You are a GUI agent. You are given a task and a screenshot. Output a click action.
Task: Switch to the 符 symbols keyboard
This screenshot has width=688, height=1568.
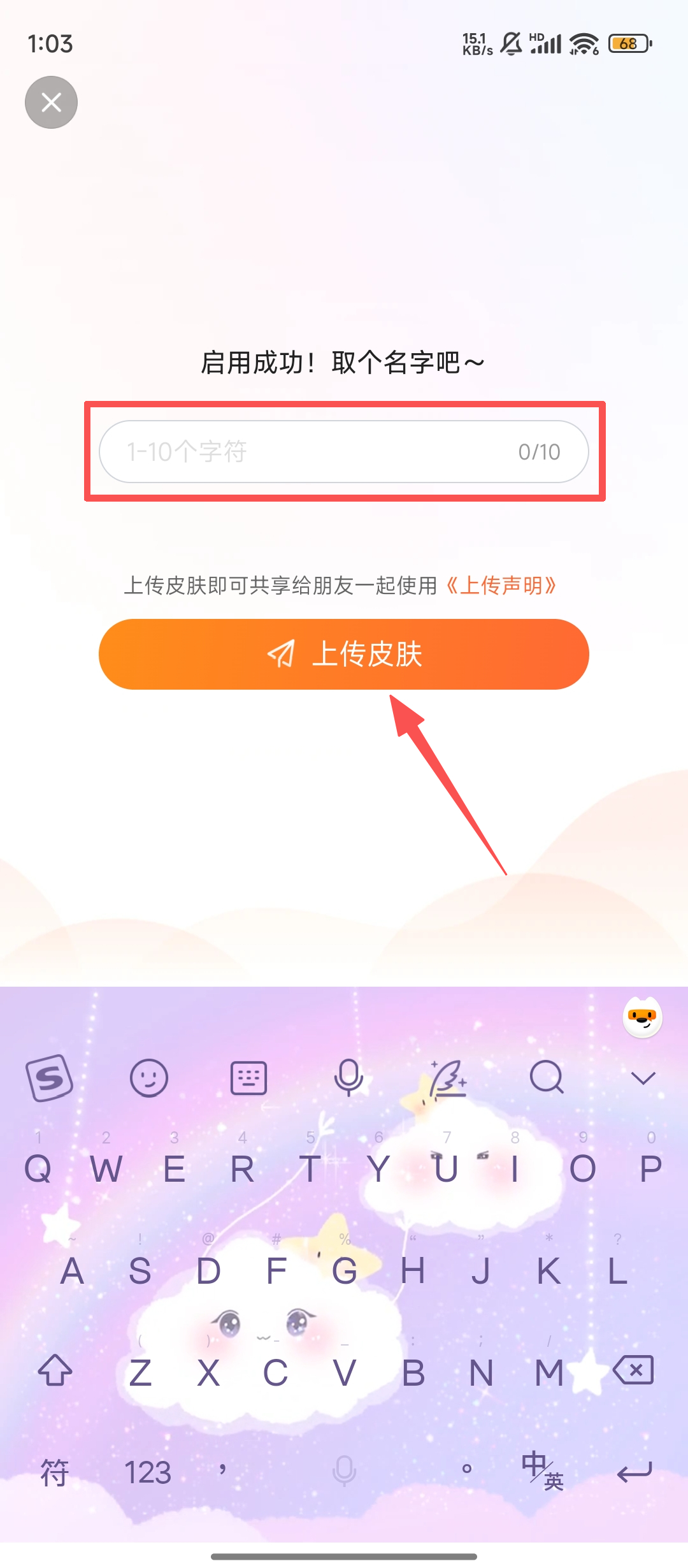[x=54, y=1472]
